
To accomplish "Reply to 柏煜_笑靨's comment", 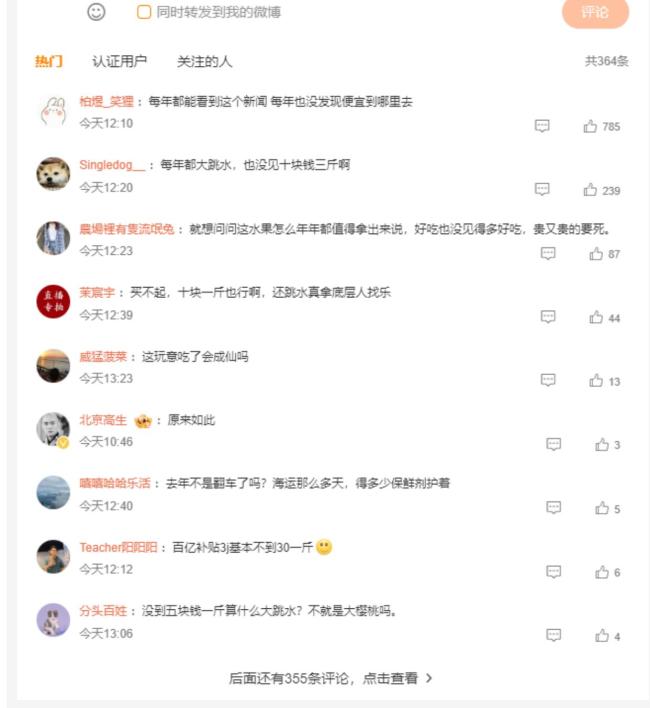I will (542, 126).
